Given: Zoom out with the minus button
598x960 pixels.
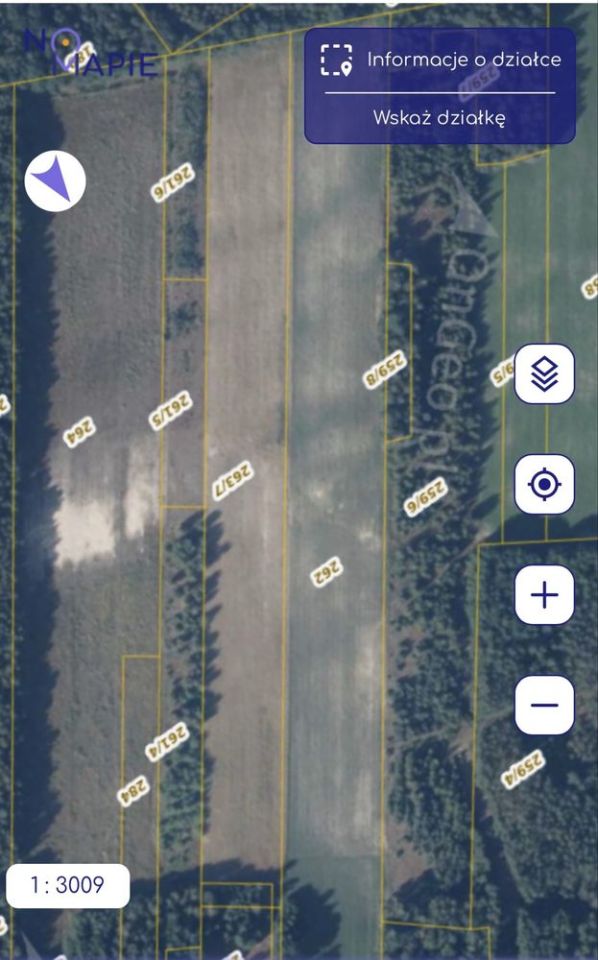Looking at the screenshot, I should [x=544, y=705].
